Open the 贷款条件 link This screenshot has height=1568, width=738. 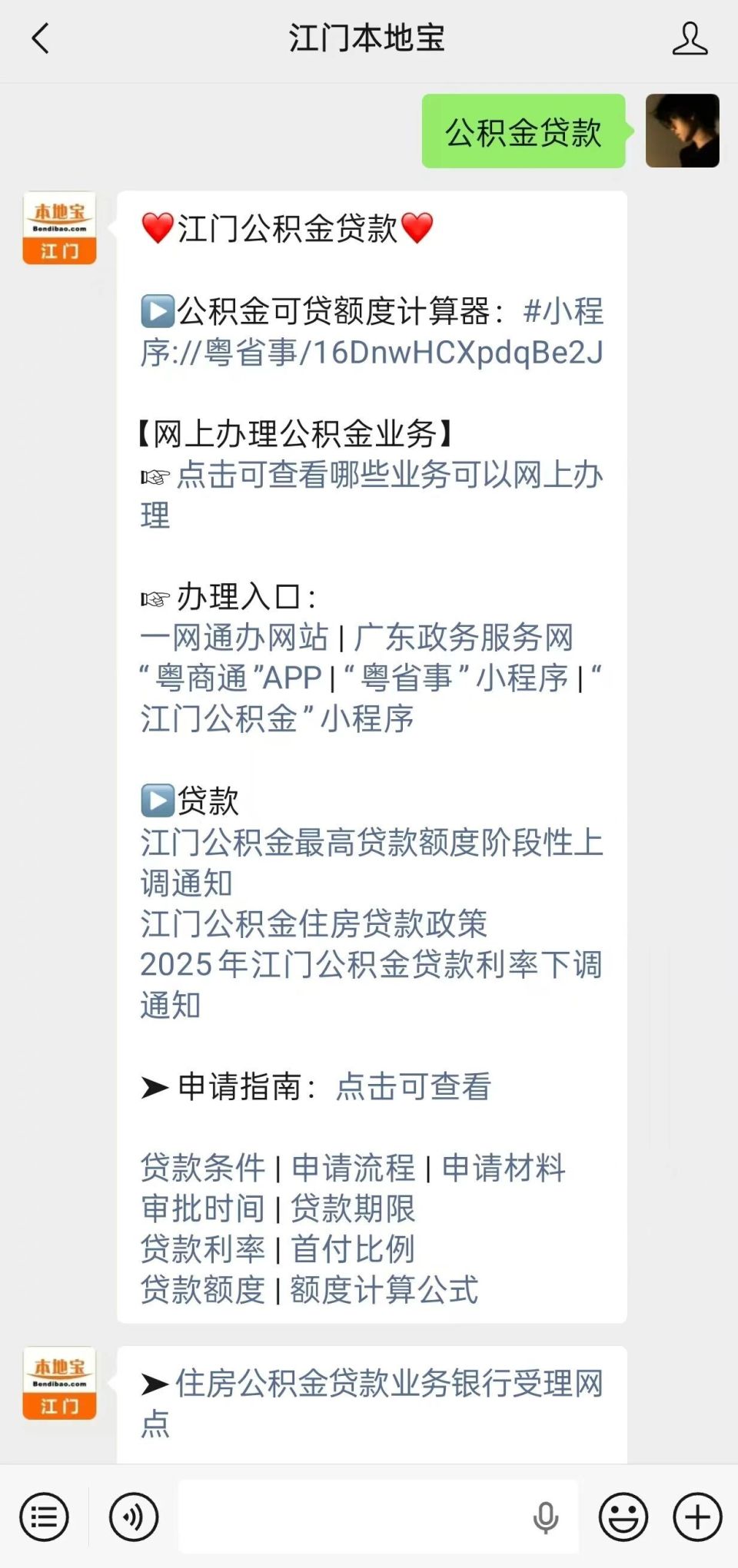pyautogui.click(x=204, y=1168)
